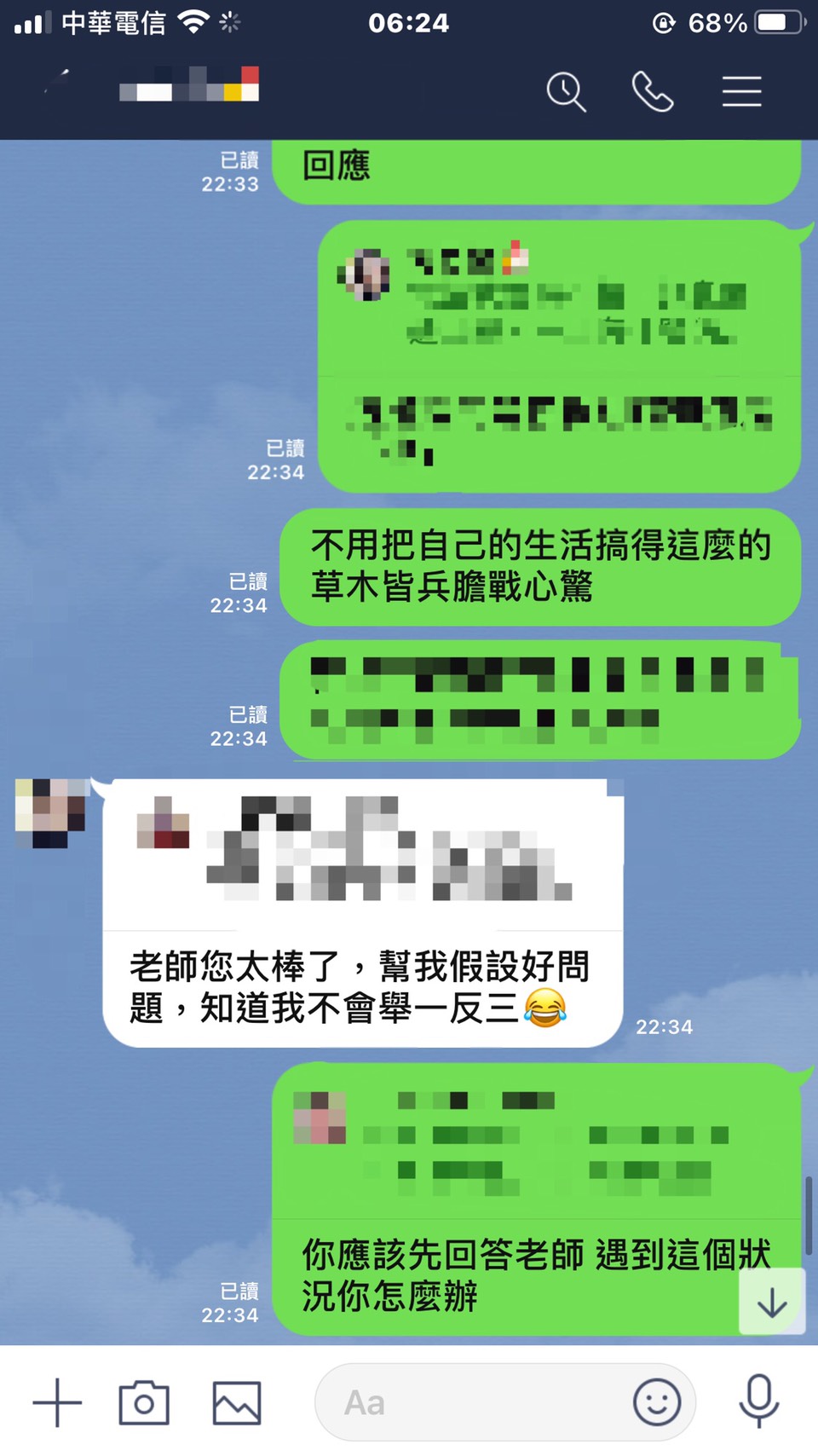This screenshot has width=818, height=1456.
Task: Open the sender's profile avatar
Action: click(x=50, y=812)
